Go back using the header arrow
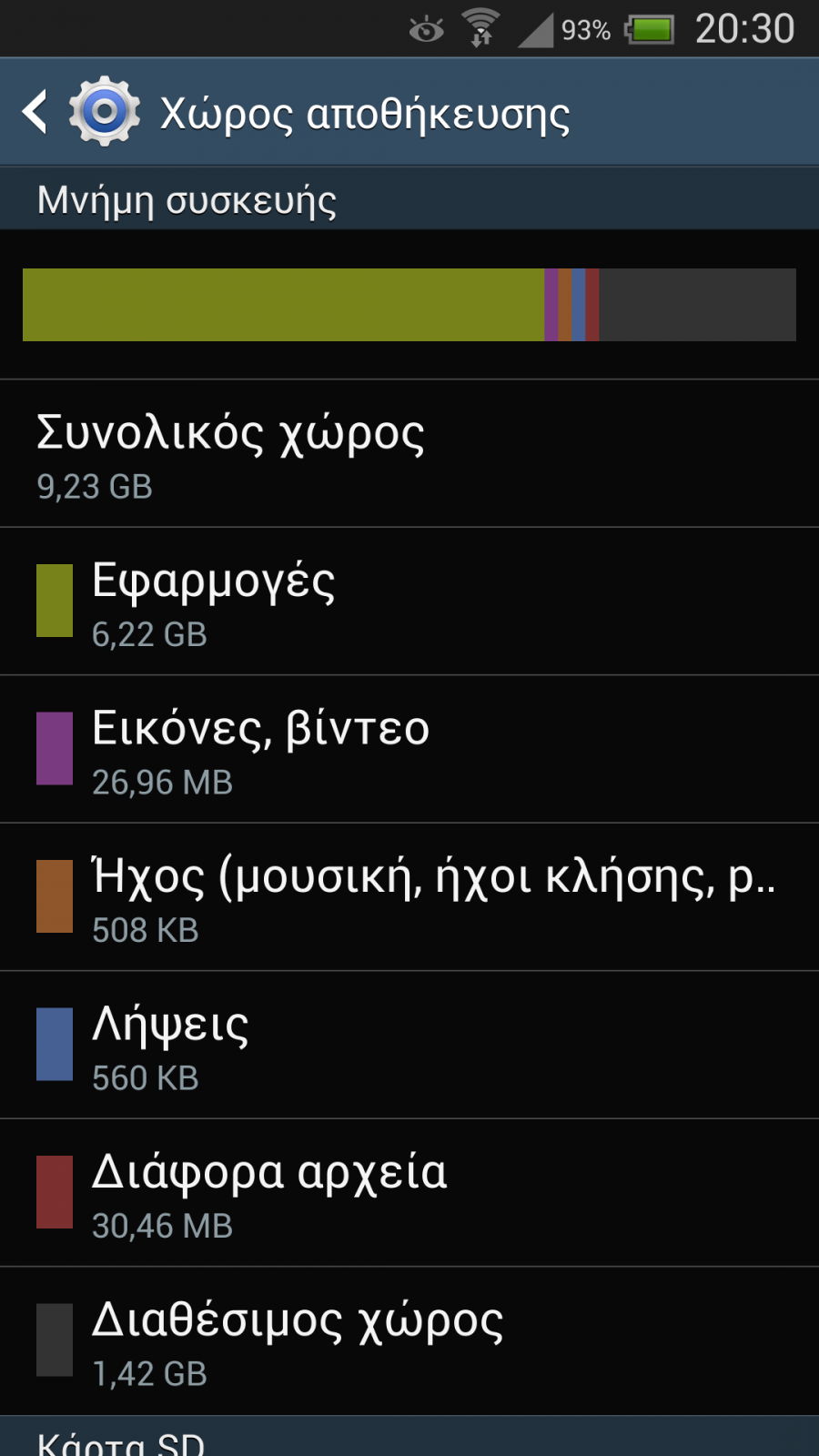 pyautogui.click(x=36, y=112)
